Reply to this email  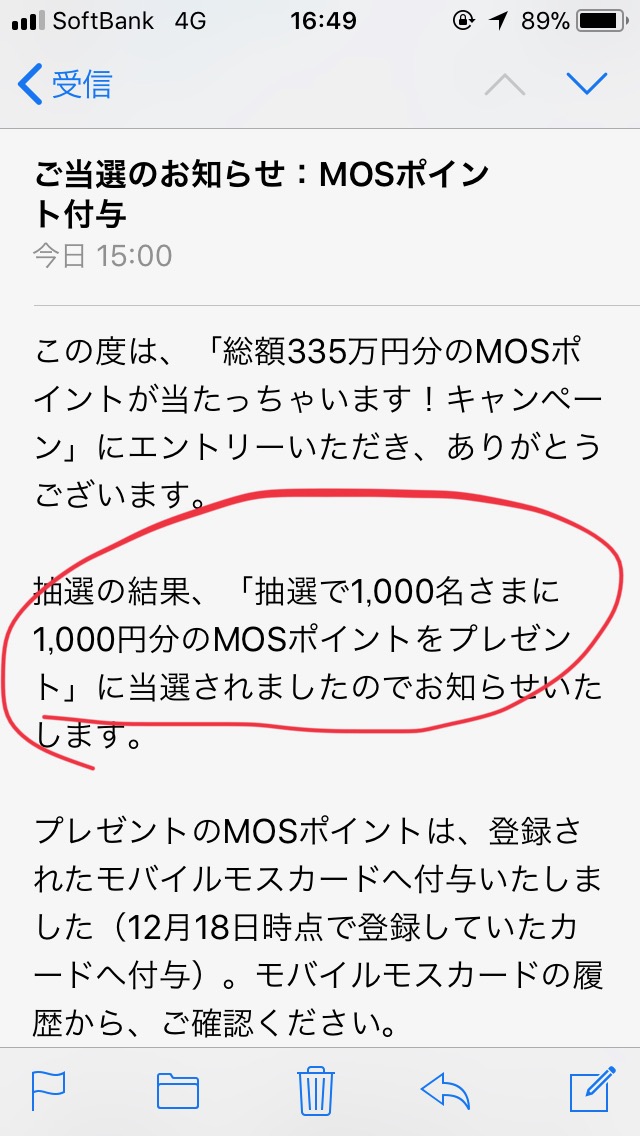(x=446, y=1089)
